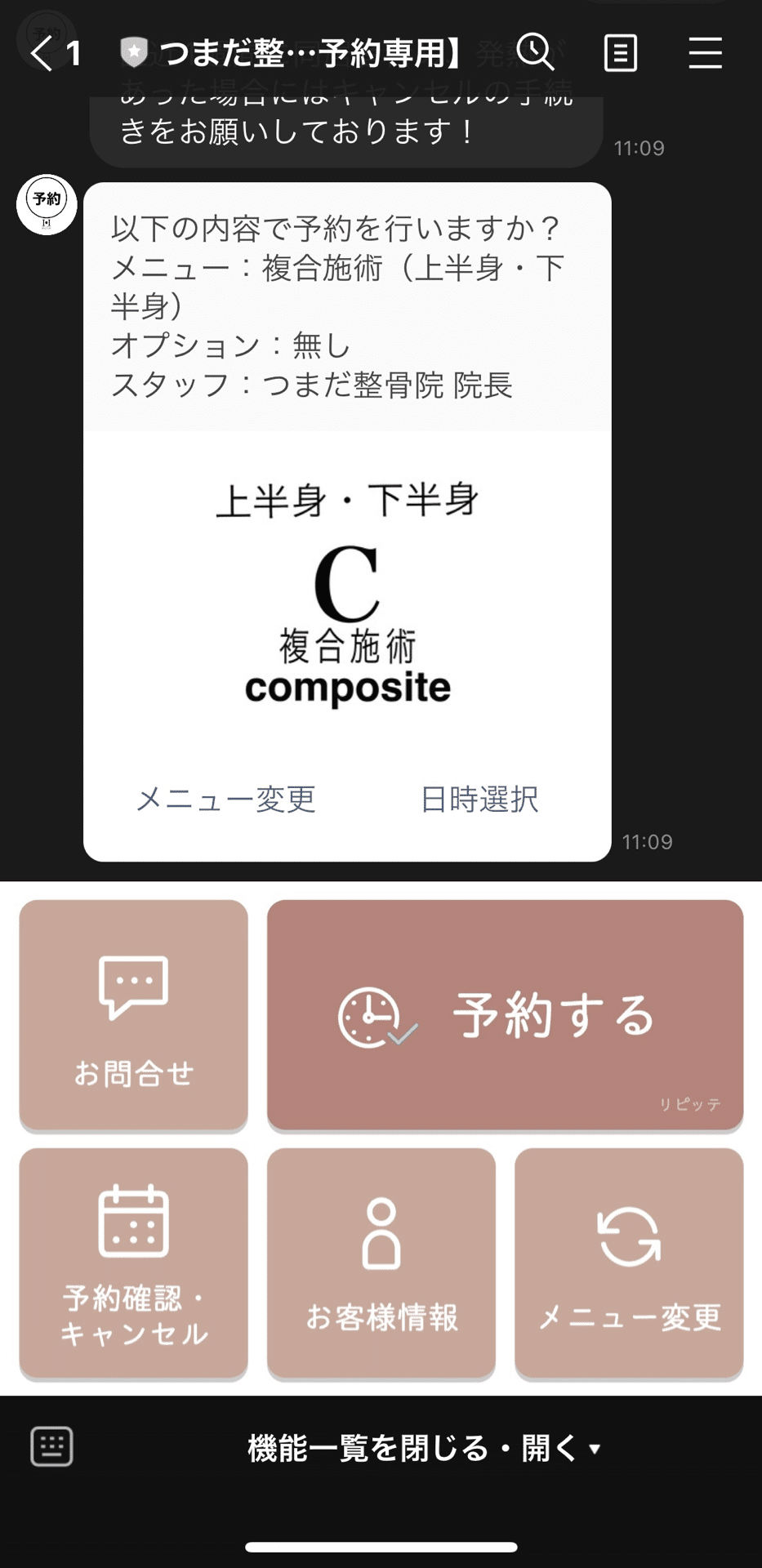762x1568 pixels.
Task: Open お客様情報 customer info tile
Action: tap(381, 1263)
